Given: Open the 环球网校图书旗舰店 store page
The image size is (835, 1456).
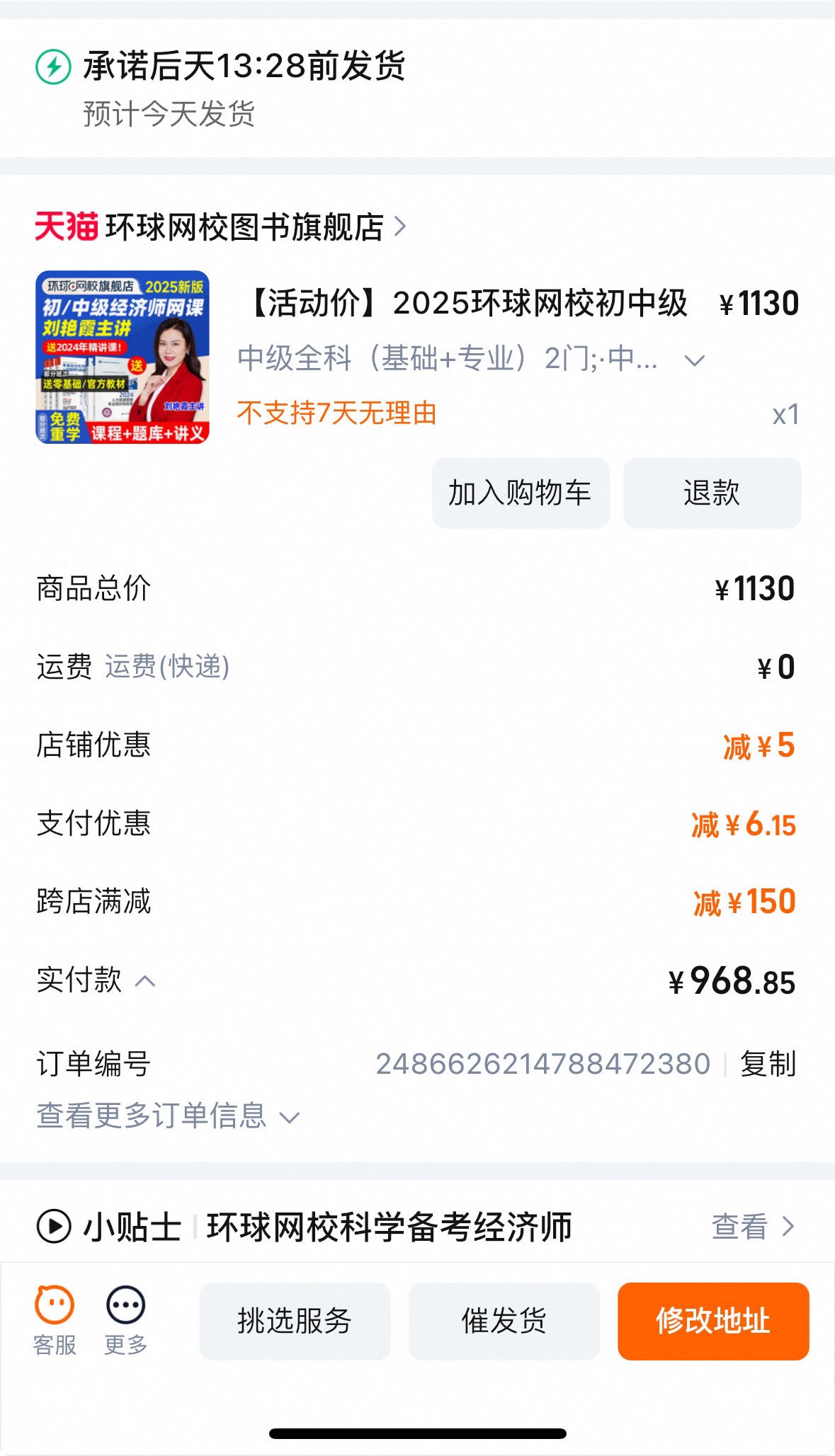Looking at the screenshot, I should pos(221,227).
